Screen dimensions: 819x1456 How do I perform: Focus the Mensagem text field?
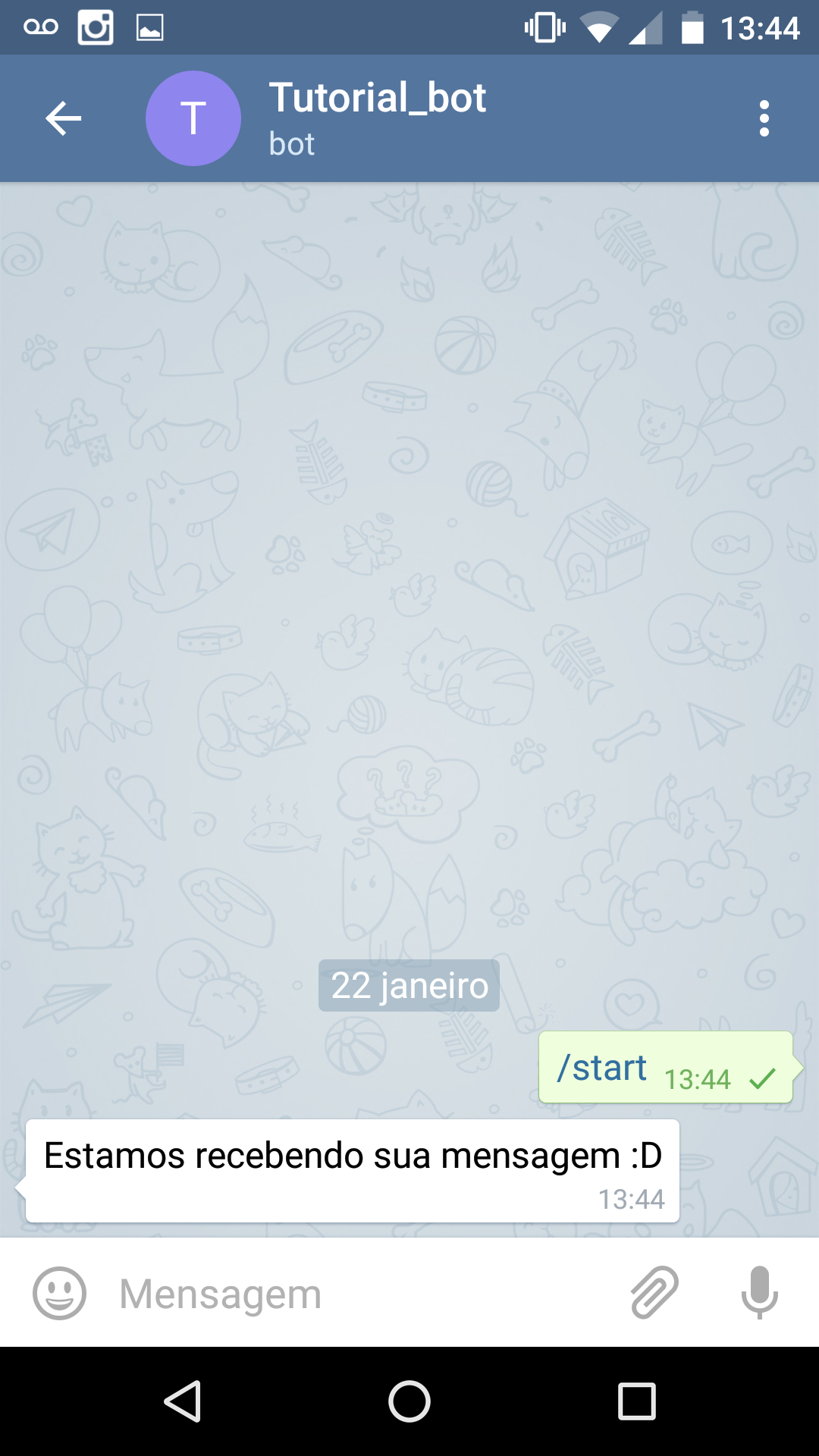(x=364, y=1293)
